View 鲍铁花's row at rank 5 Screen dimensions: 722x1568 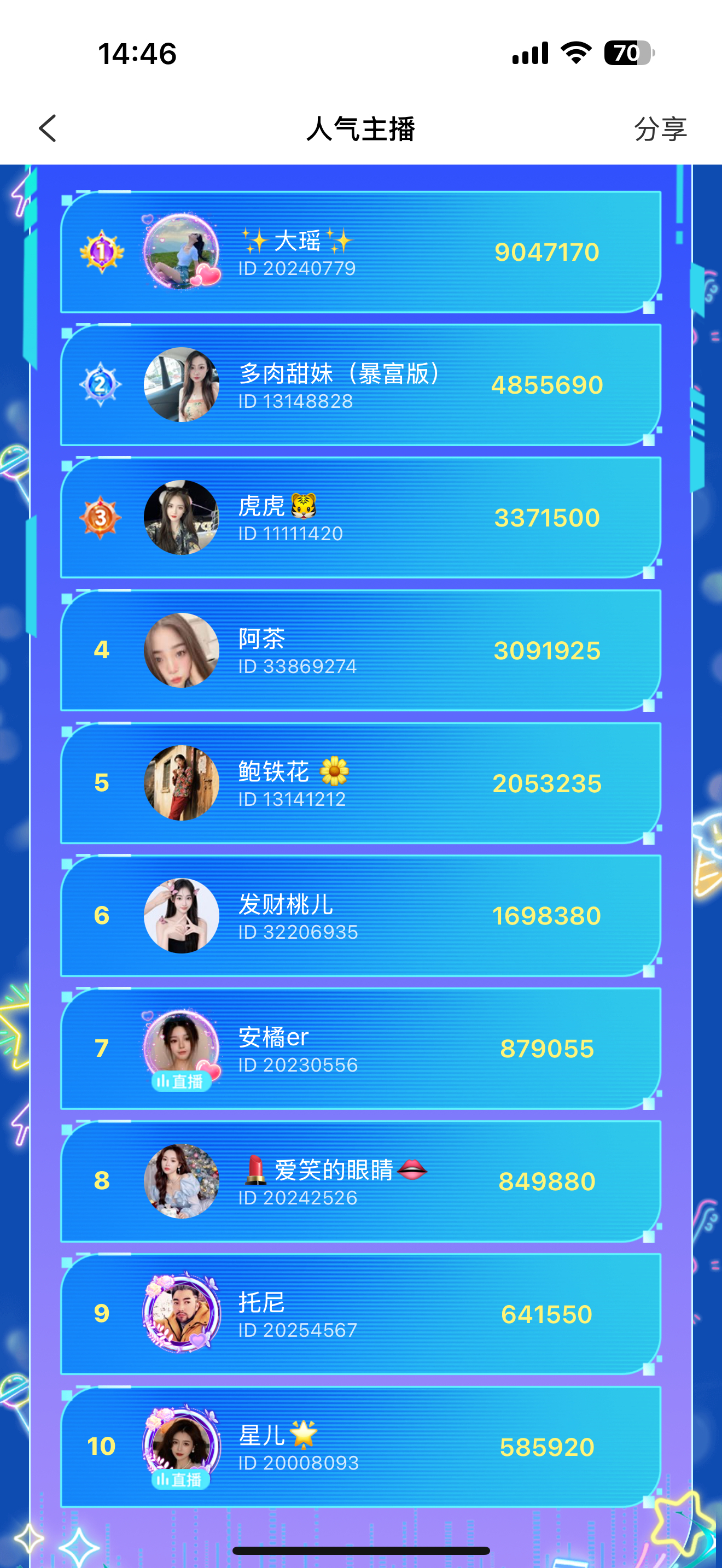360,783
